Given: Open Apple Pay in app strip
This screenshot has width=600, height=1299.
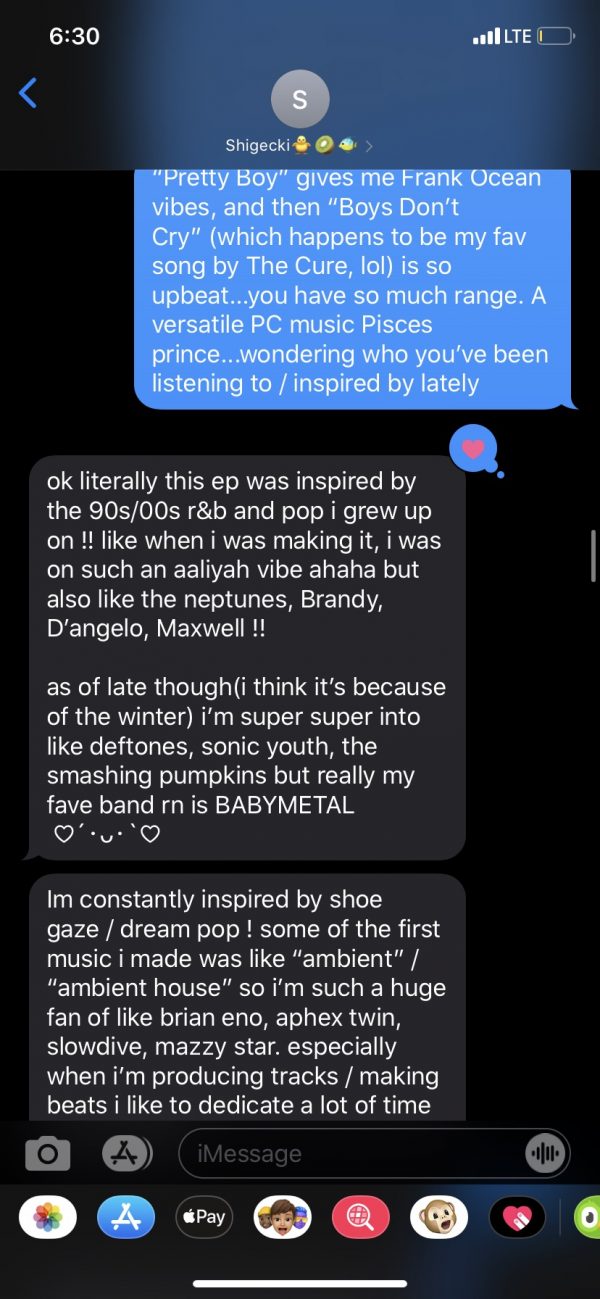Looking at the screenshot, I should click(x=204, y=1217).
